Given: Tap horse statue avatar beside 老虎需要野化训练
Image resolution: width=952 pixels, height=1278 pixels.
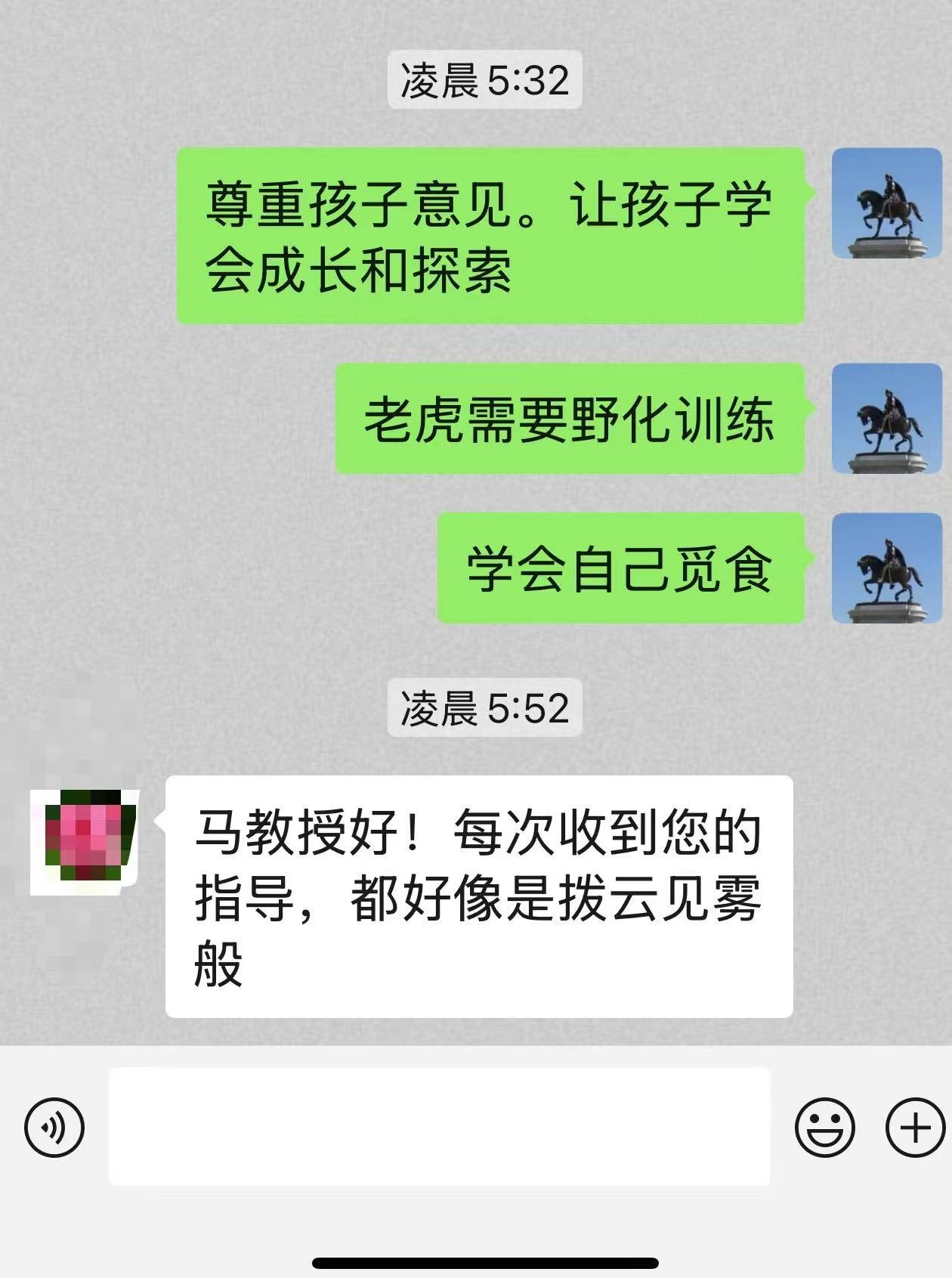Looking at the screenshot, I should coord(886,419).
